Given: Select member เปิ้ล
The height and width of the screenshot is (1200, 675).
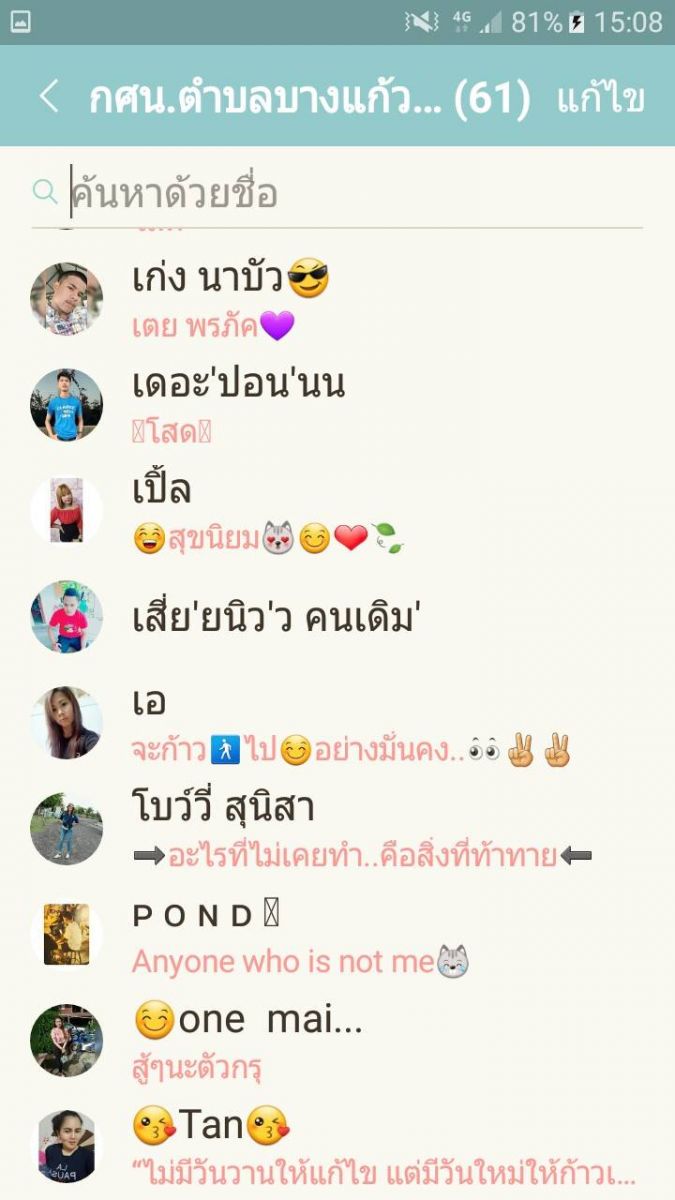Looking at the screenshot, I should [x=337, y=511].
